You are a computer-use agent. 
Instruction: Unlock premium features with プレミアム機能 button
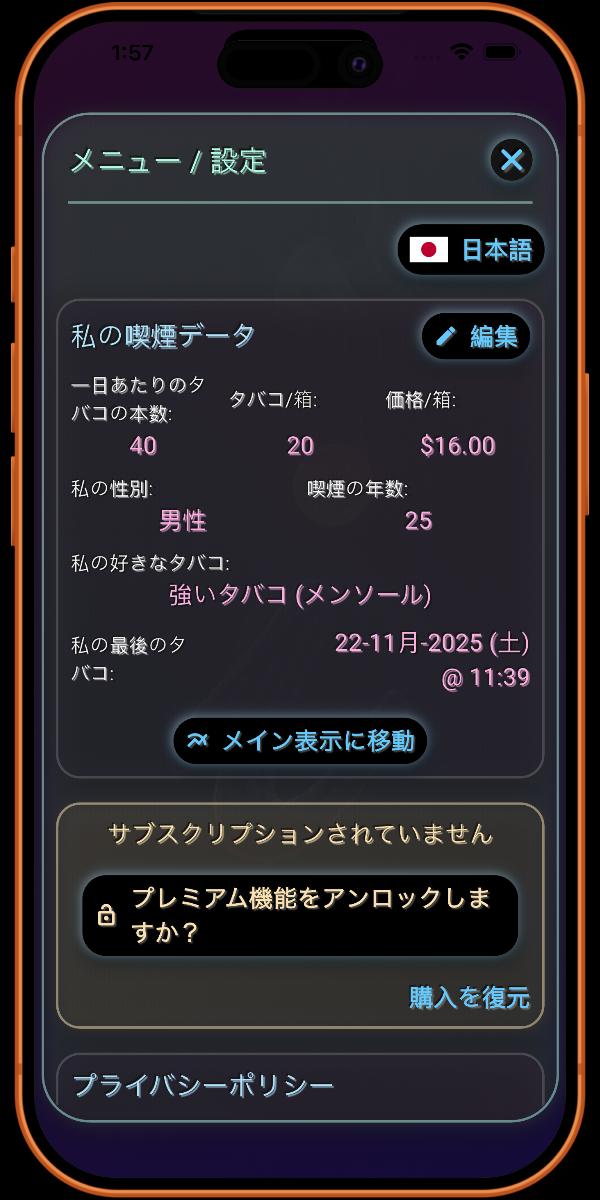pos(300,915)
